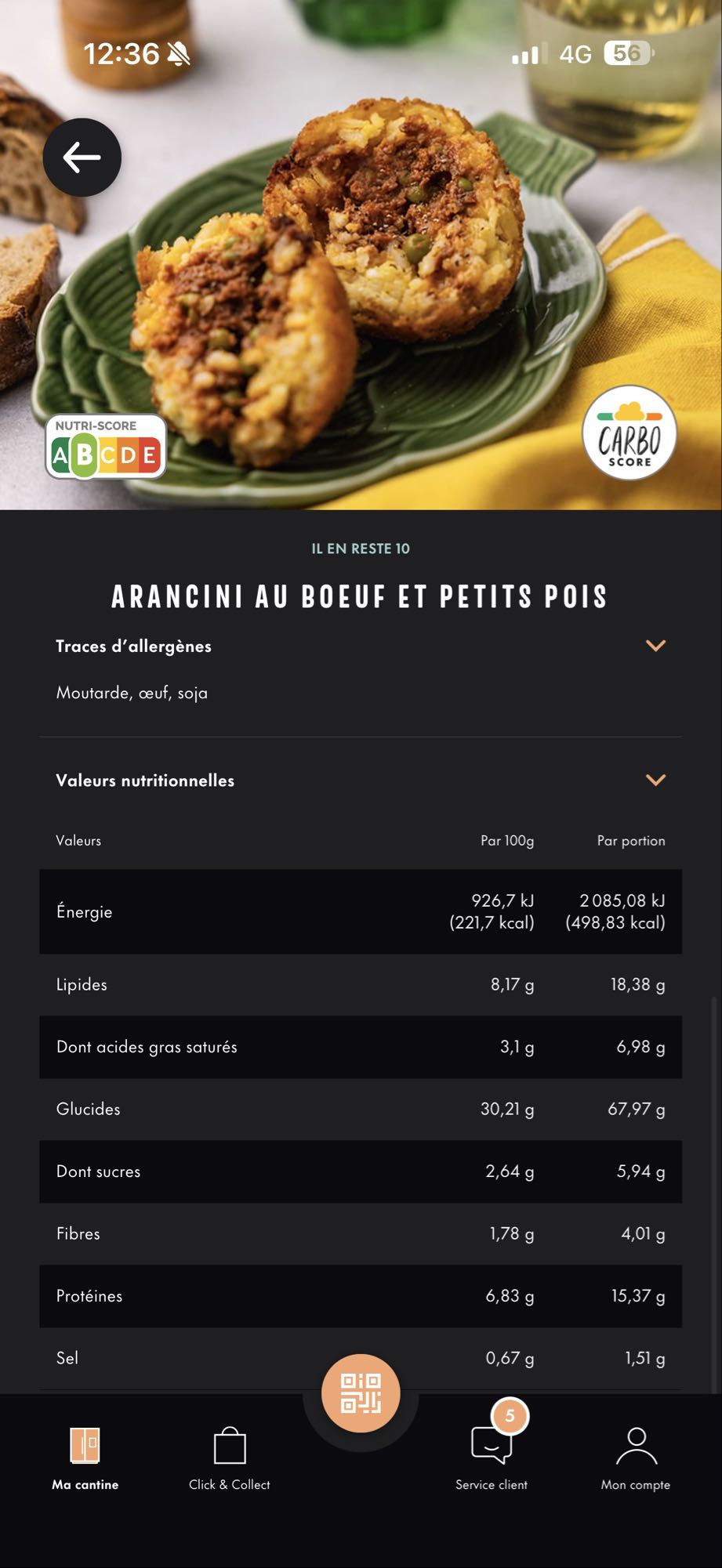
Task: Tap the Énergie row in the nutrition table
Action: click(361, 911)
